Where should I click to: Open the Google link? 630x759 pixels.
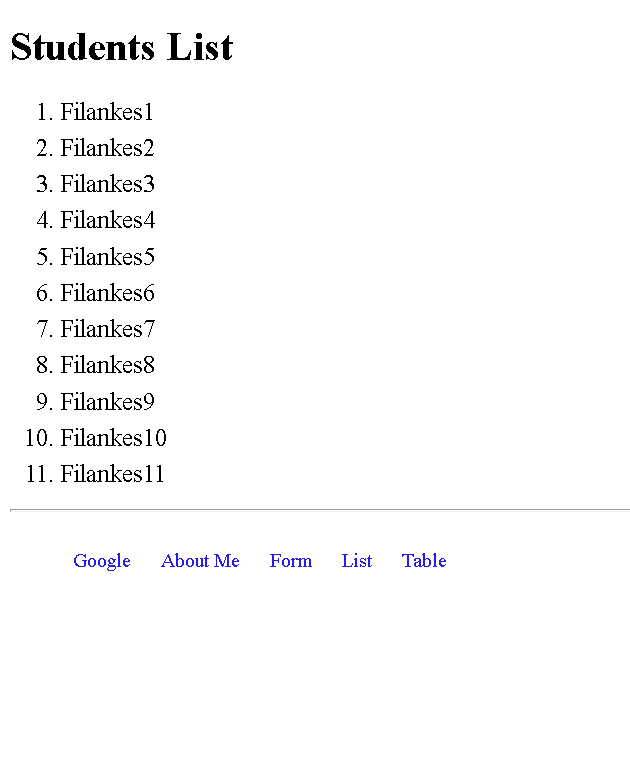coord(101,561)
